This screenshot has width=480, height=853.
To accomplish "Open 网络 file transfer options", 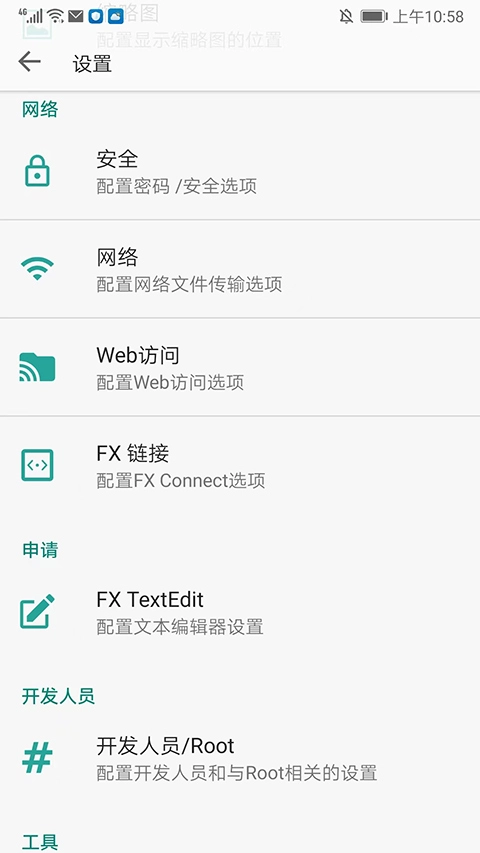I will click(240, 269).
